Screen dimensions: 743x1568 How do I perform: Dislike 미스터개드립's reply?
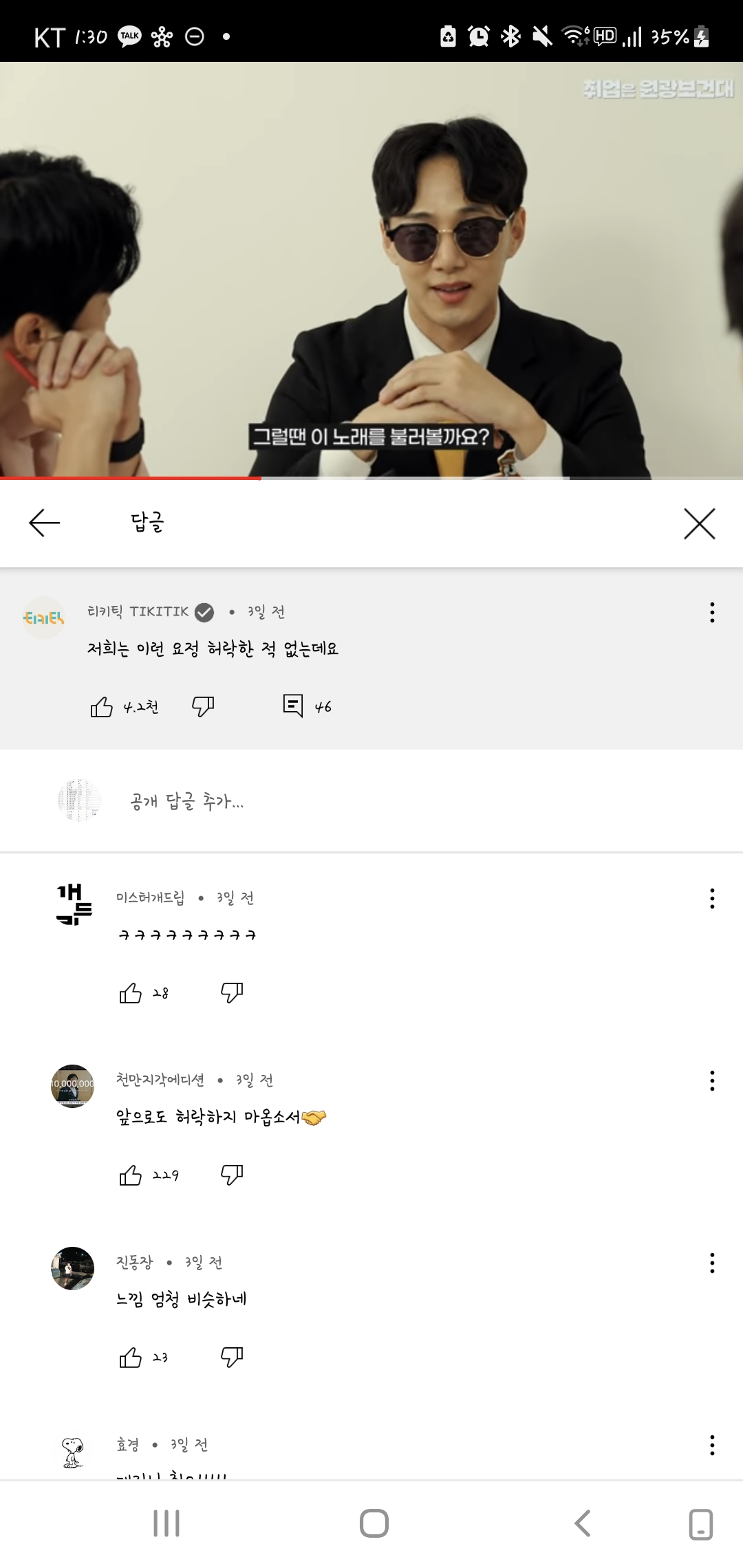coord(232,992)
